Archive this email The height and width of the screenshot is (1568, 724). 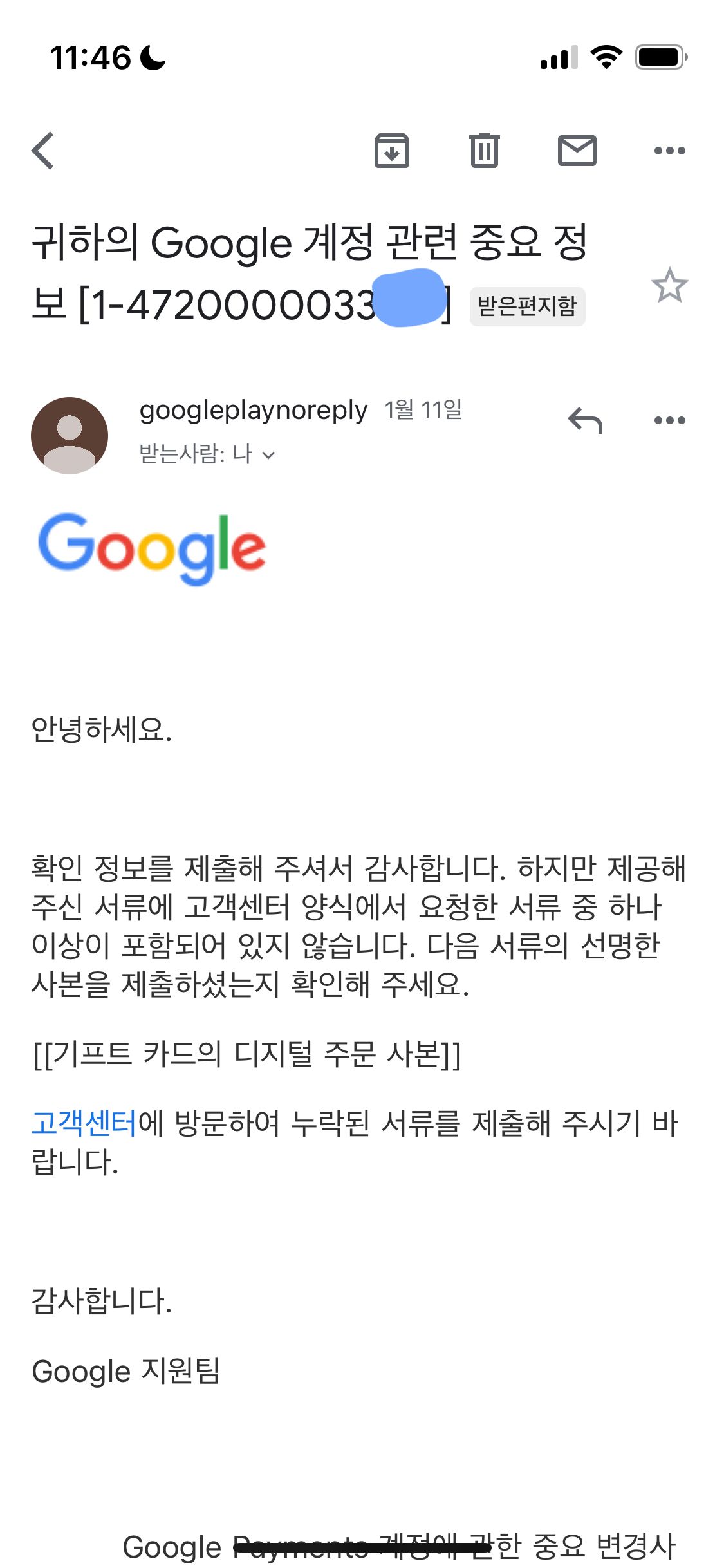(x=391, y=151)
